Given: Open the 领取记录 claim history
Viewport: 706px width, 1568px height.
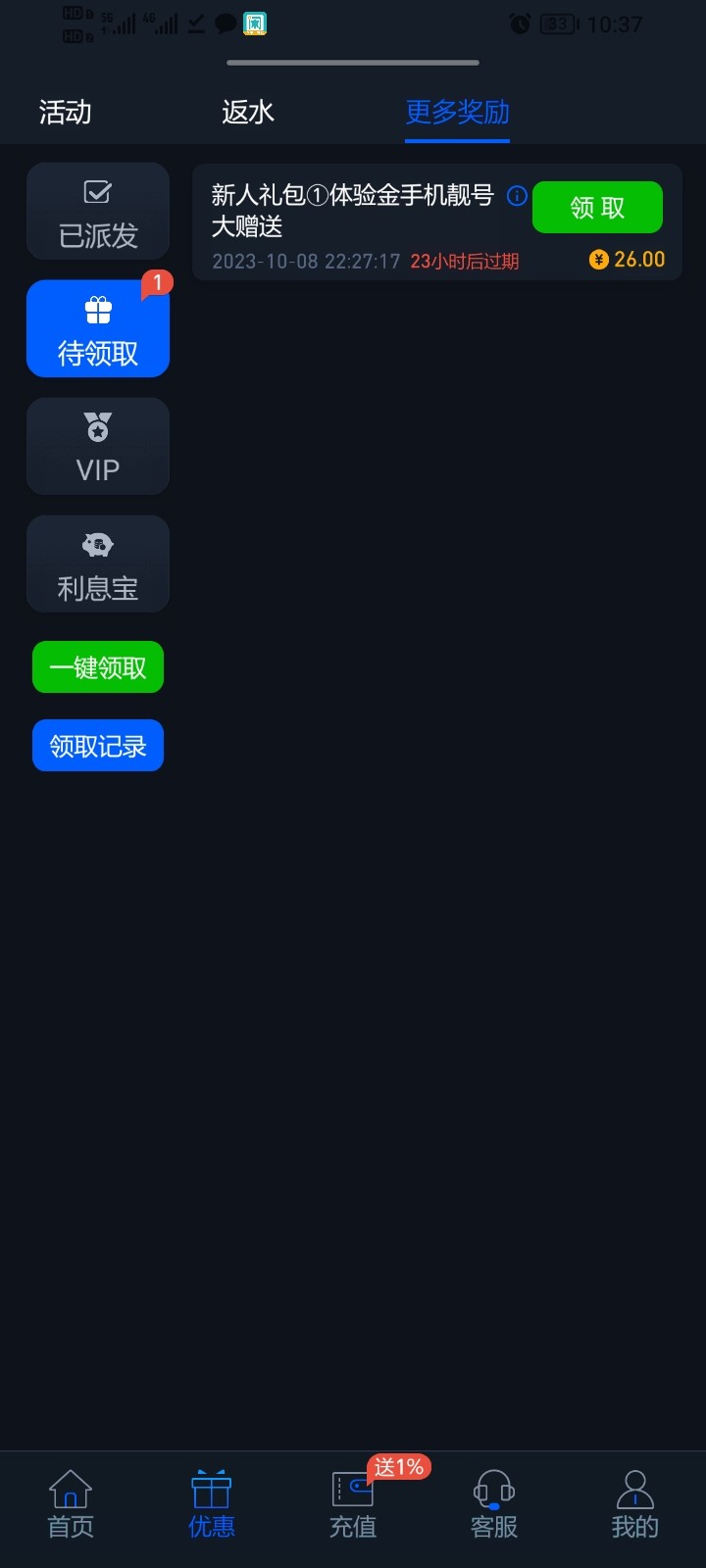Looking at the screenshot, I should tap(97, 745).
